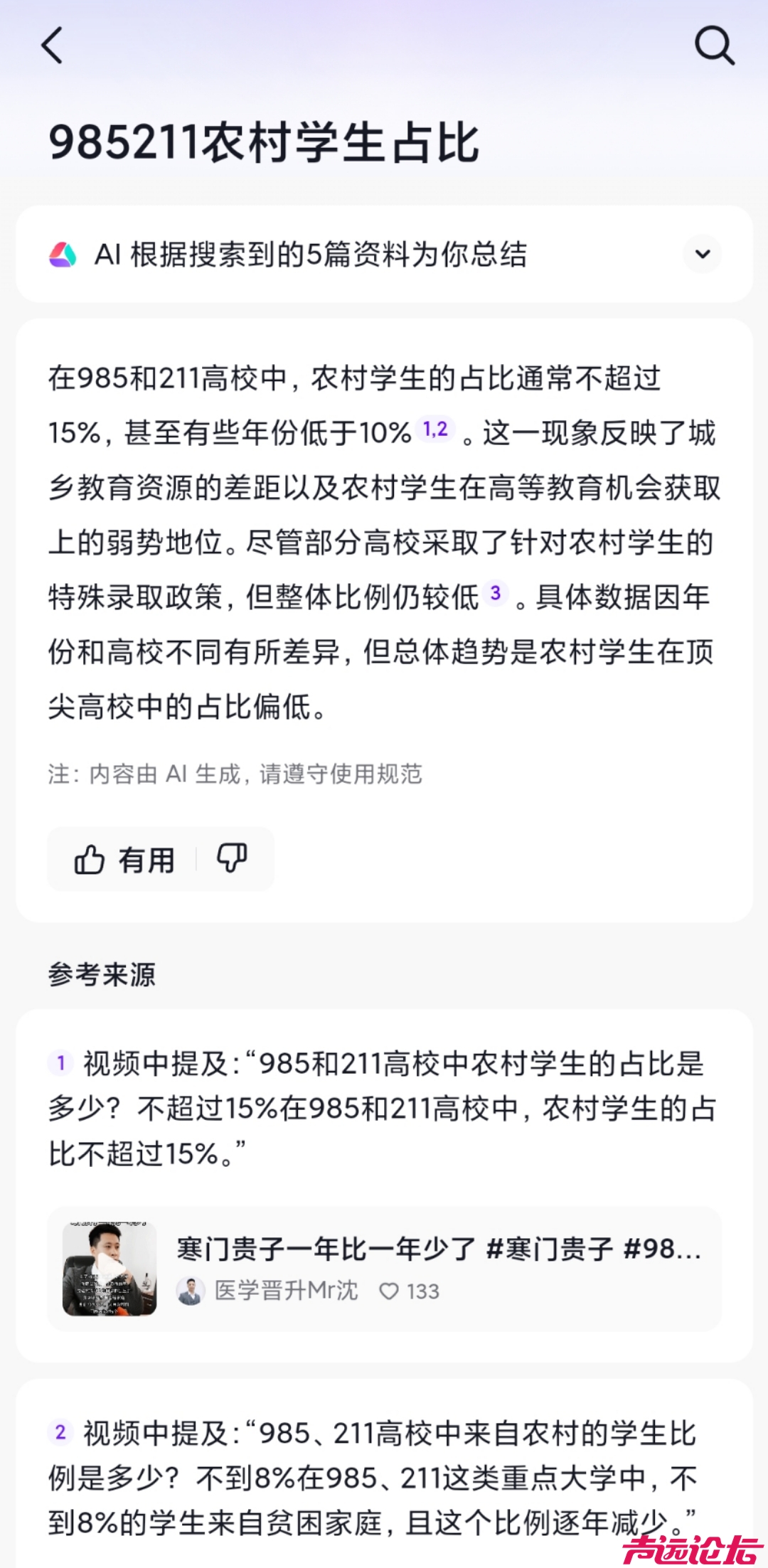Go back to the previous page

point(52,46)
